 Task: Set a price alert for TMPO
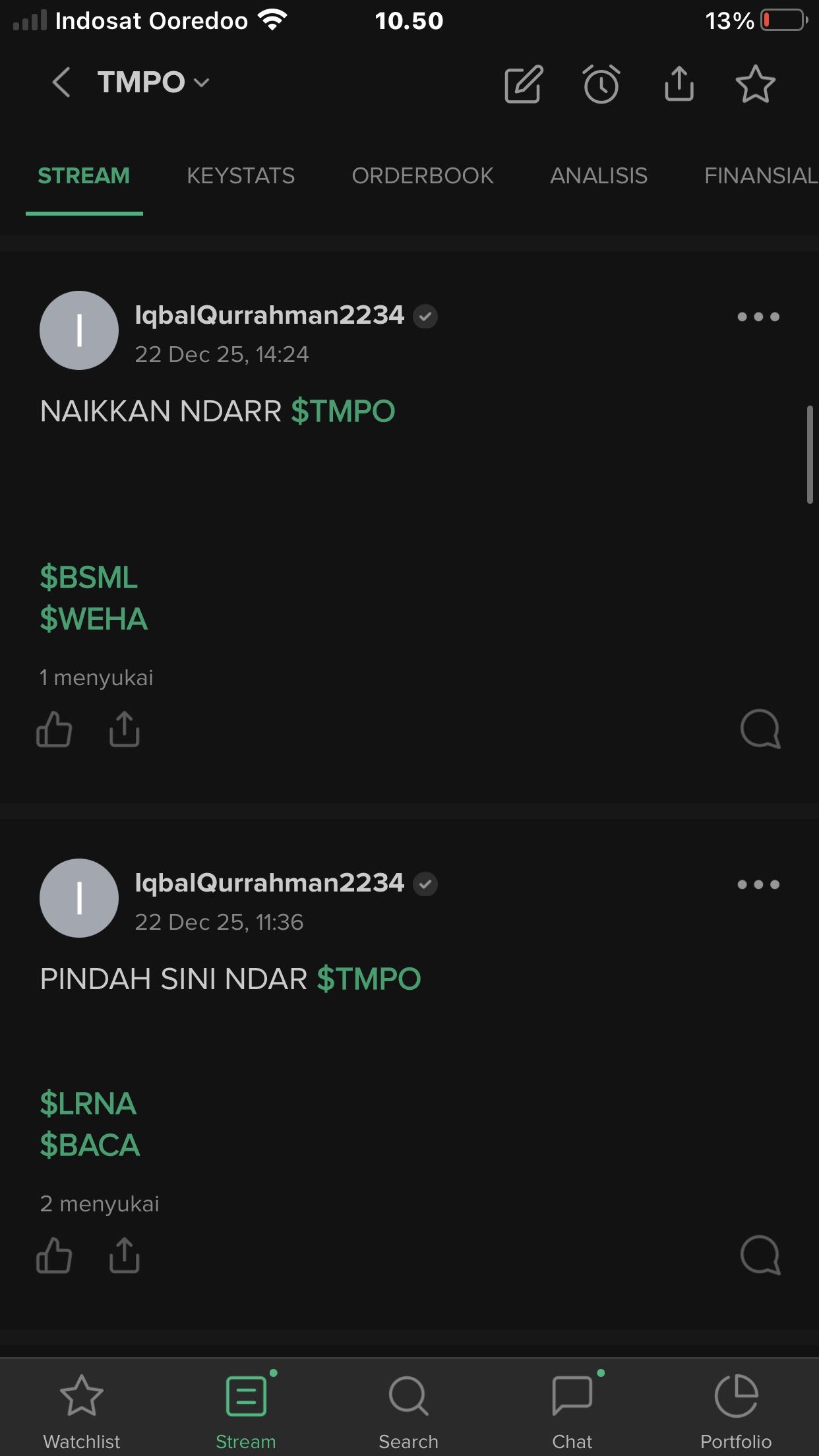pyautogui.click(x=601, y=84)
